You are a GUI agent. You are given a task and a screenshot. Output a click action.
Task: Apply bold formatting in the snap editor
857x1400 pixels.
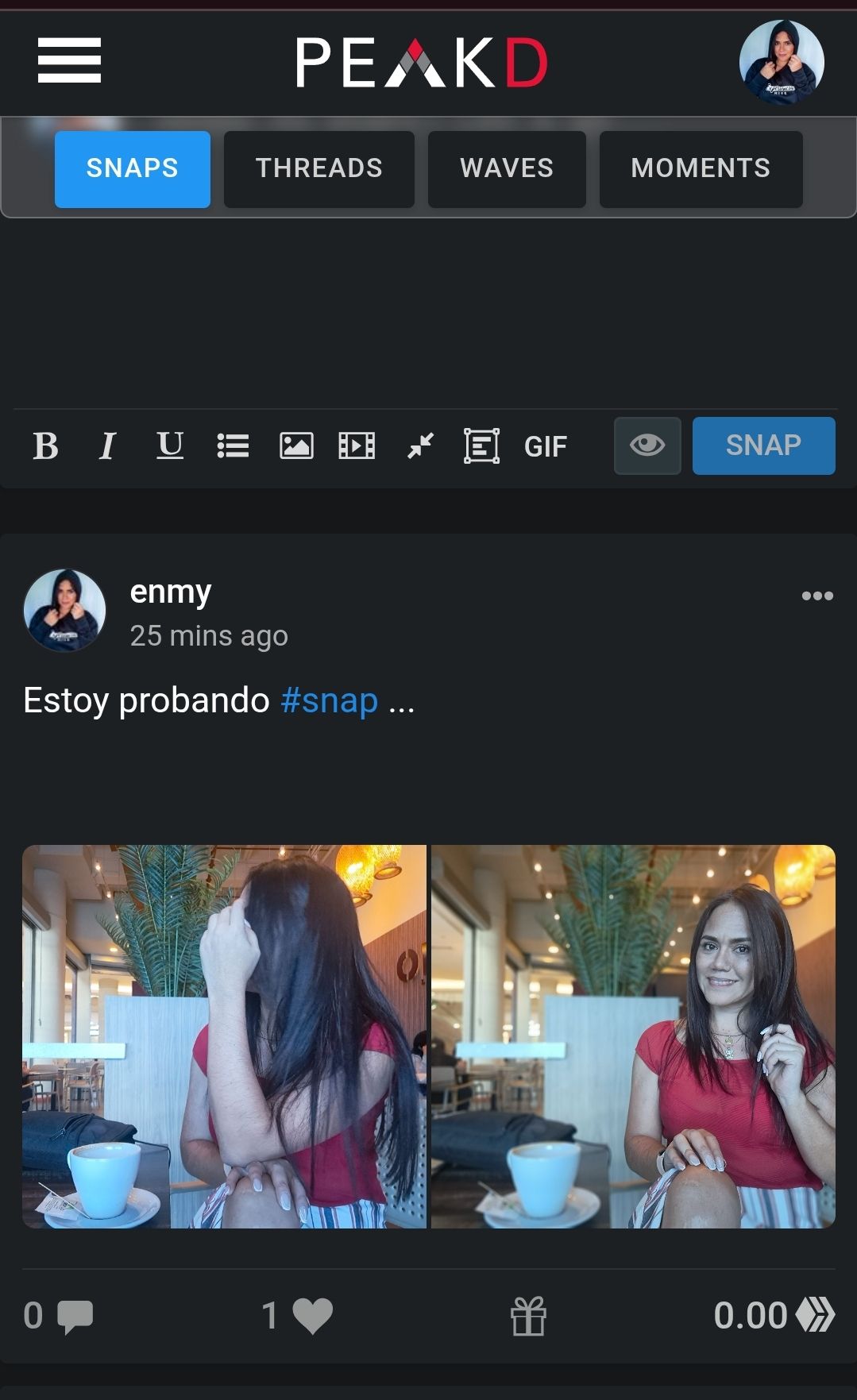click(x=47, y=446)
